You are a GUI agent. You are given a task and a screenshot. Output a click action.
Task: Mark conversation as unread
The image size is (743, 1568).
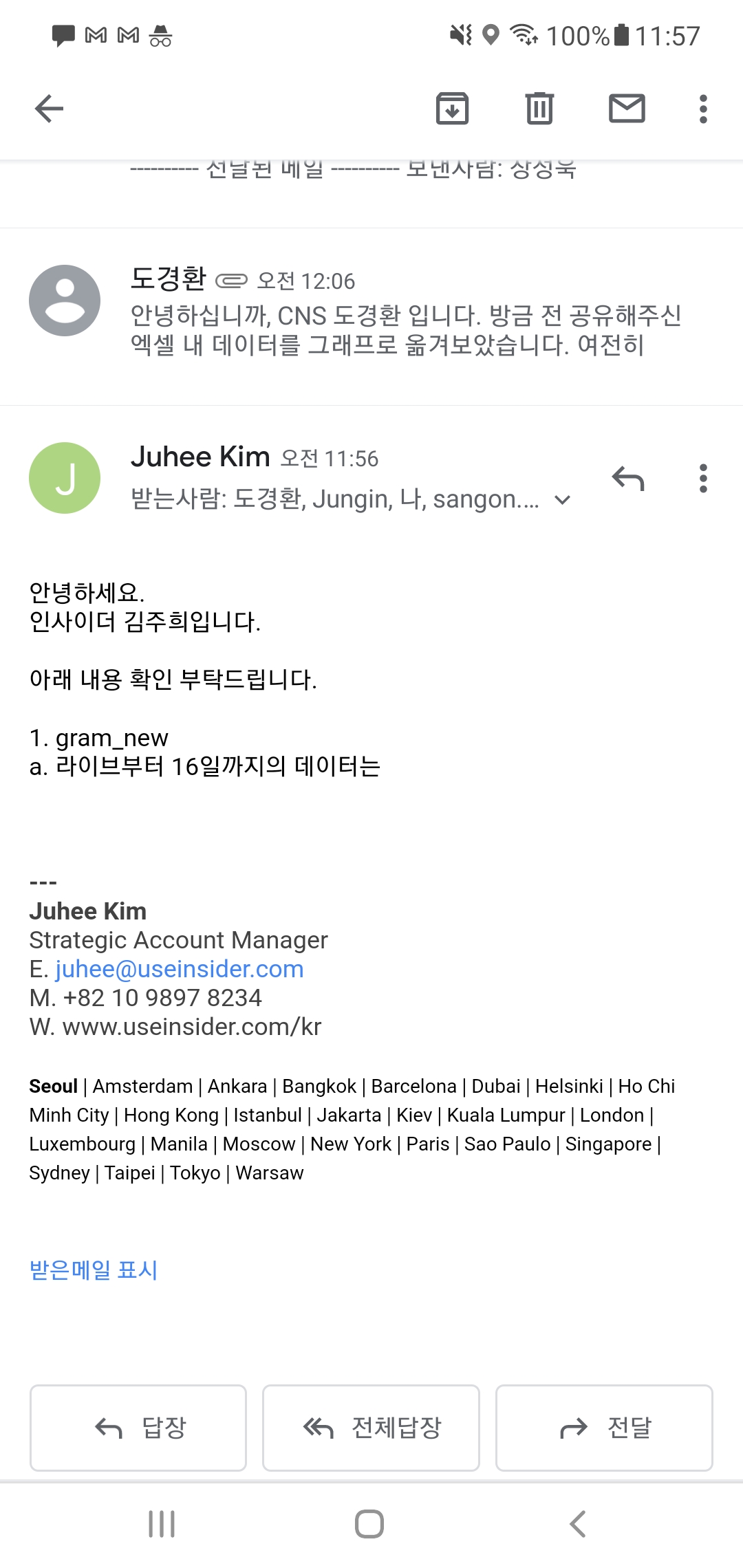627,109
